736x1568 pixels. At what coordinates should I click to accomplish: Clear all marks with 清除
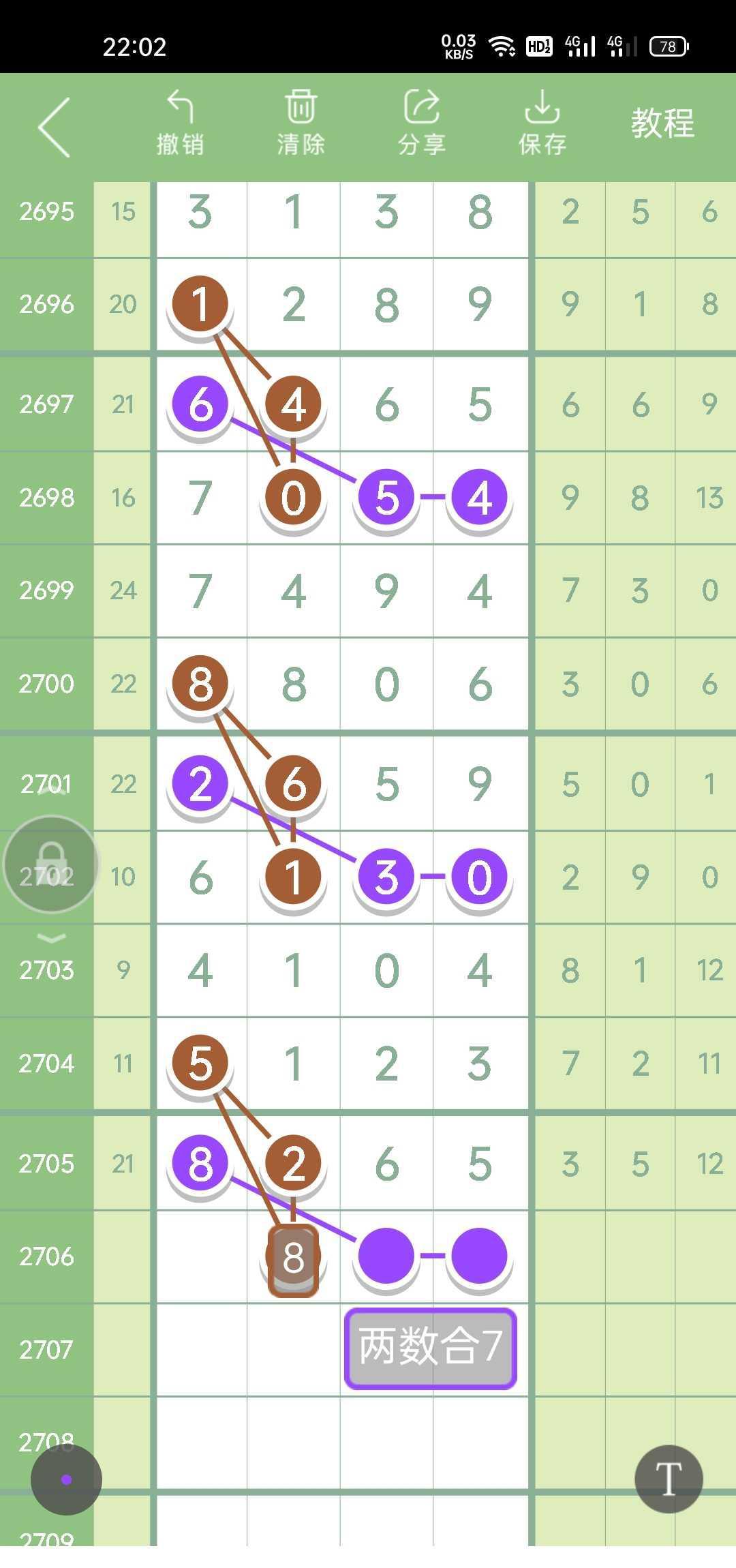(x=301, y=124)
